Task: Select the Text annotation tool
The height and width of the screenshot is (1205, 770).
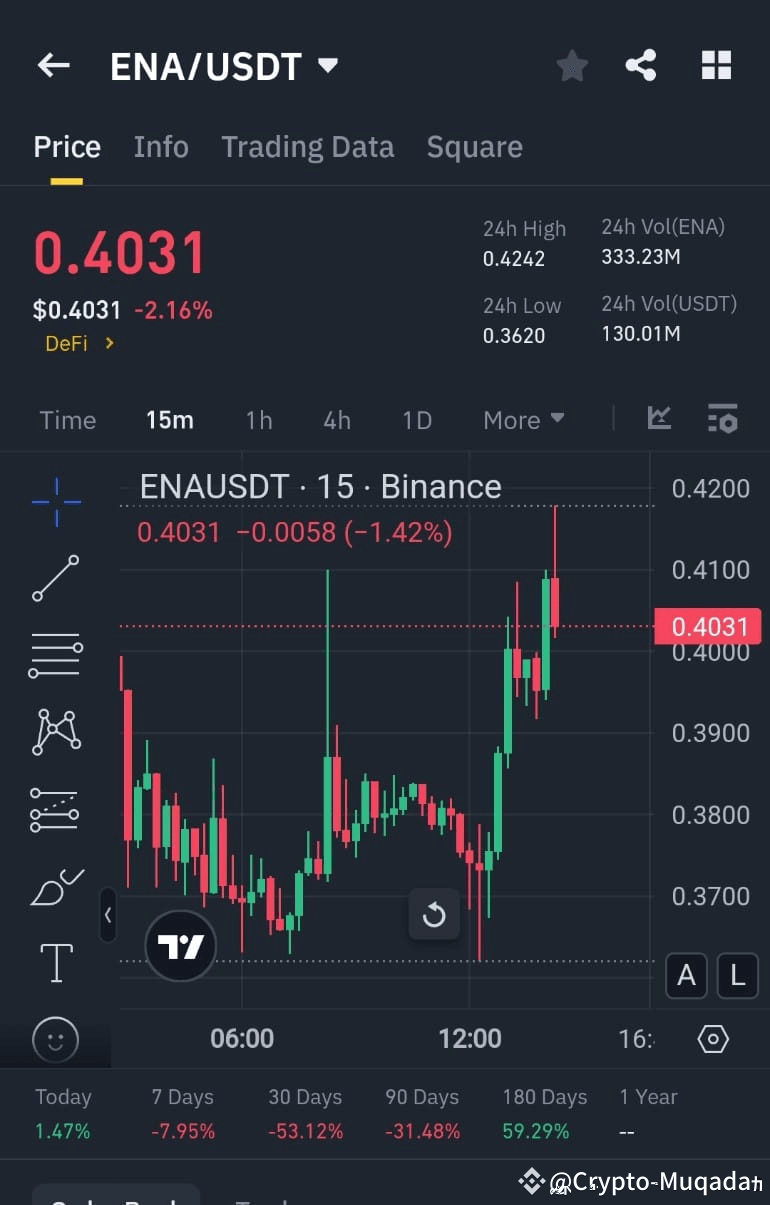Action: pos(55,962)
